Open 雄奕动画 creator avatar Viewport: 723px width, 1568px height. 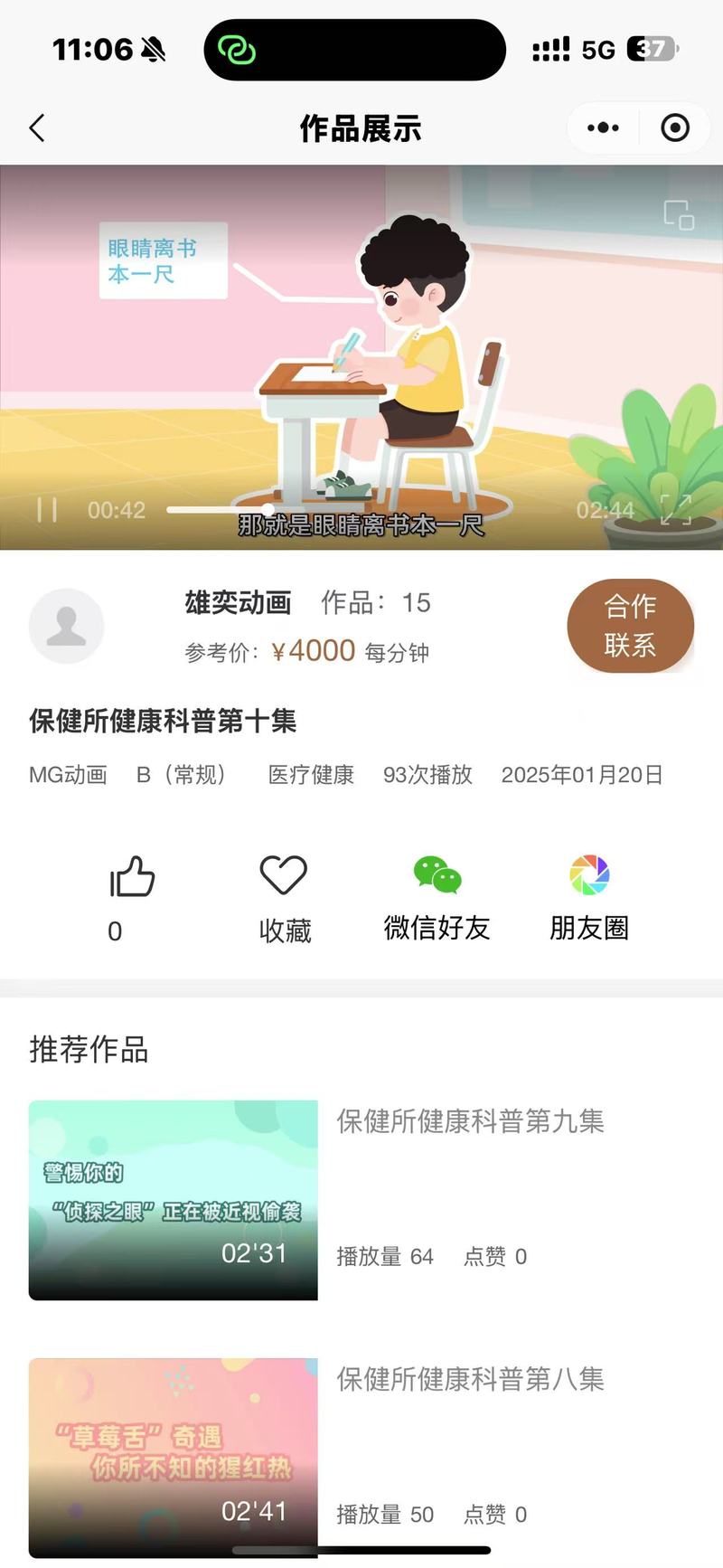(67, 626)
